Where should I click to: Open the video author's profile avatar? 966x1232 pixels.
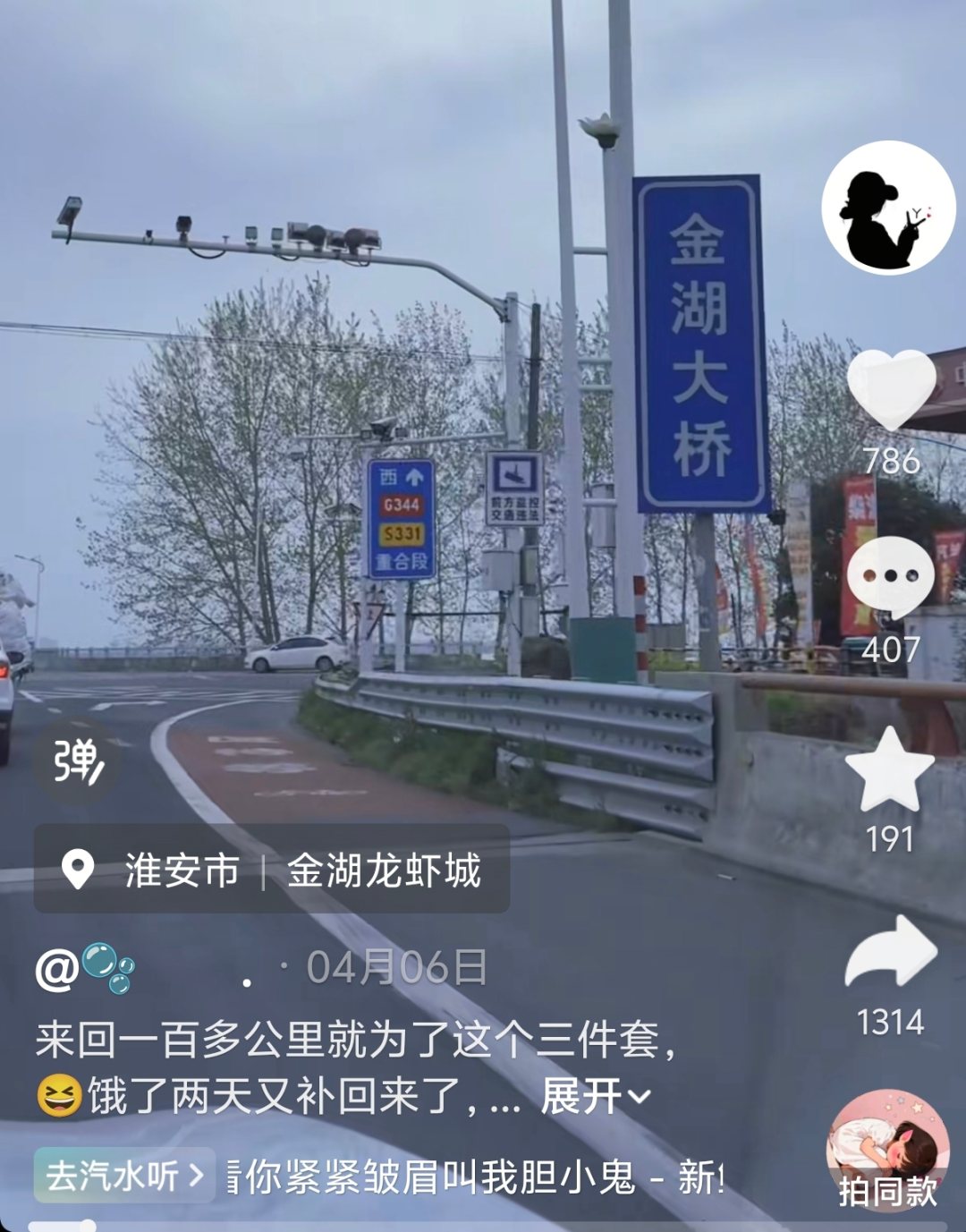[888, 208]
